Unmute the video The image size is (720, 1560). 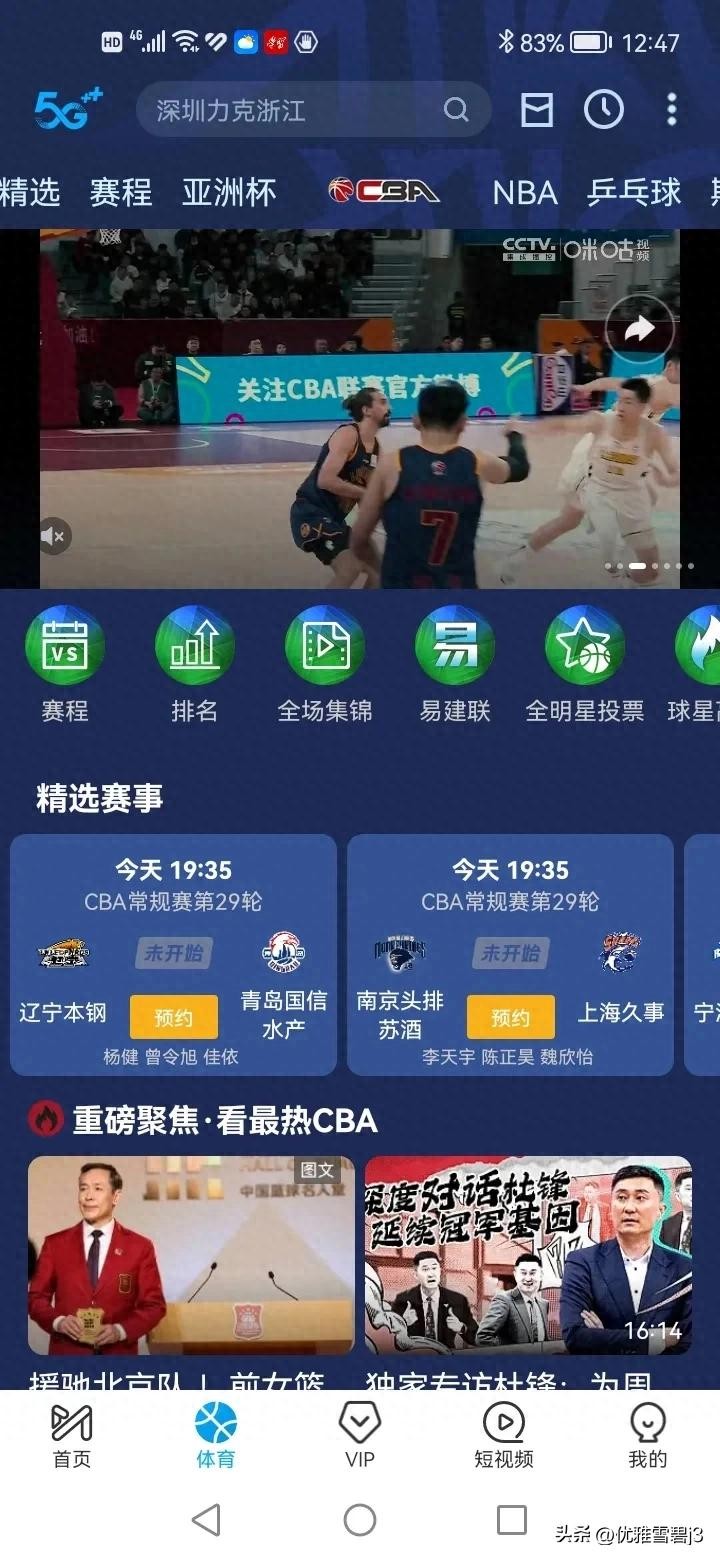pyautogui.click(x=53, y=537)
